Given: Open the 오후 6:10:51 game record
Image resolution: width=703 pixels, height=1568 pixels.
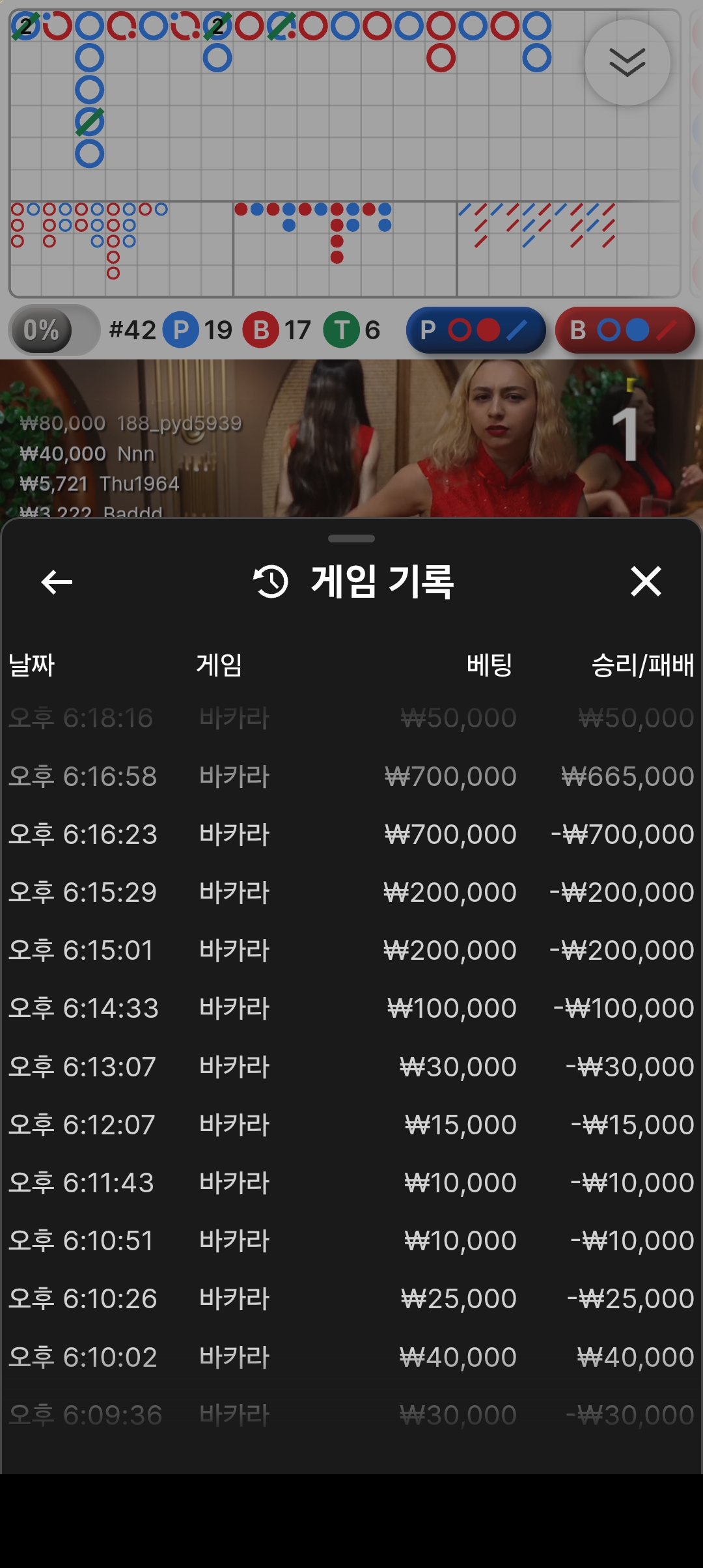Looking at the screenshot, I should pyautogui.click(x=351, y=1240).
